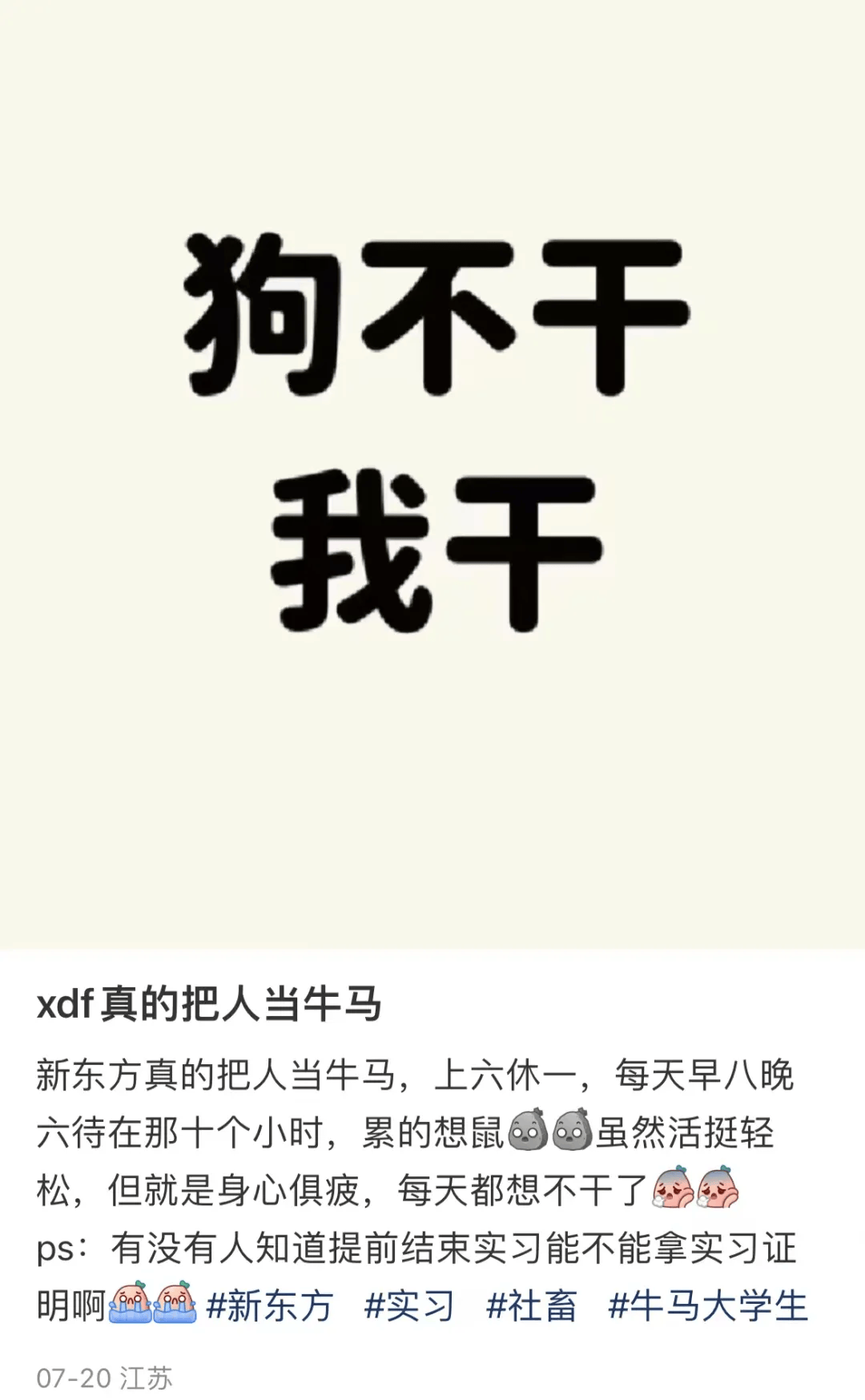
Task: View the #牛马大学生 hashtag topic
Action: click(708, 1305)
